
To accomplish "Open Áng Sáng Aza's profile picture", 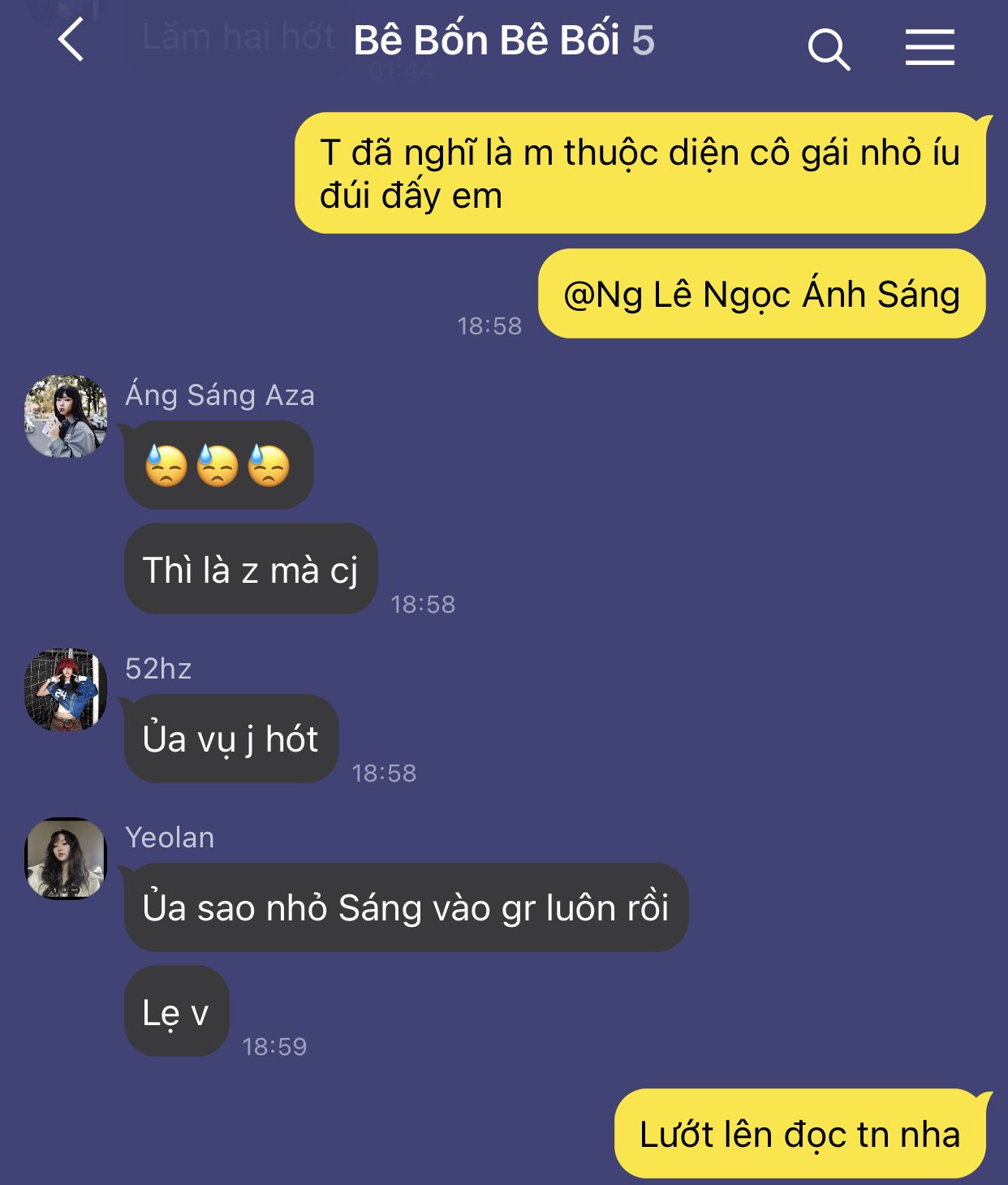I will tap(66, 416).
